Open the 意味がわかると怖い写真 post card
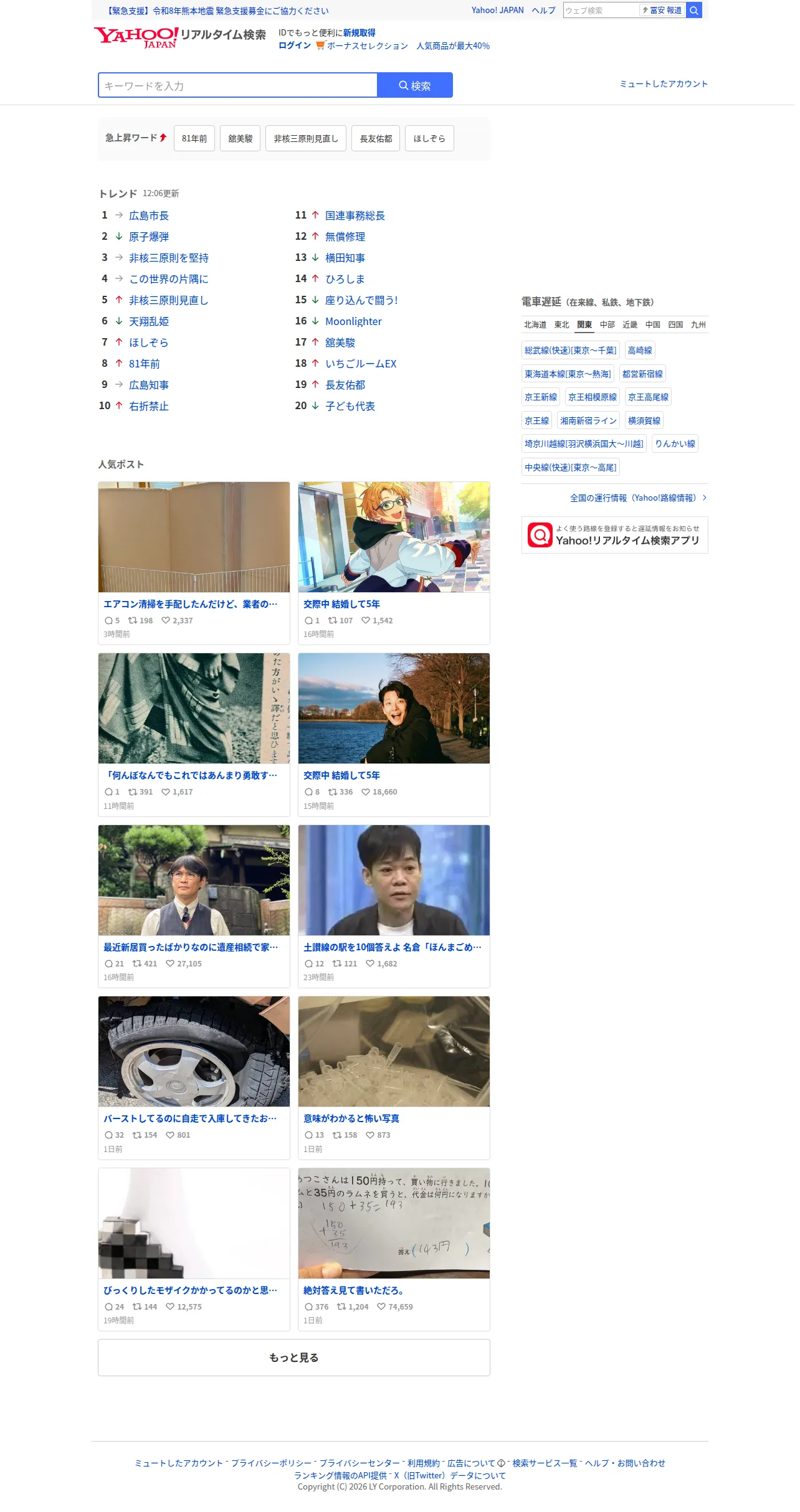This screenshot has height=1512, width=800. pyautogui.click(x=394, y=1078)
